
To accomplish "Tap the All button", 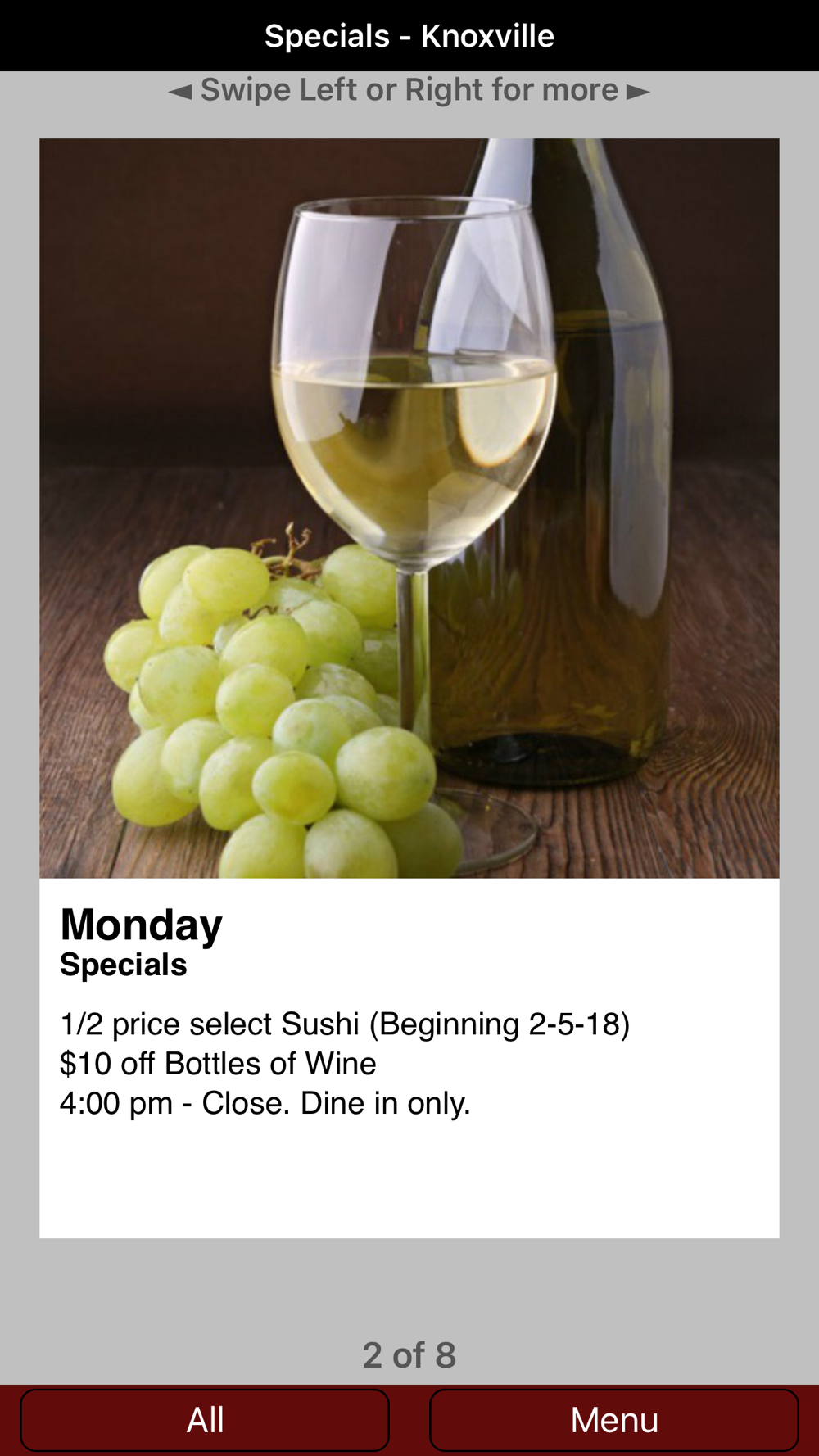I will 205,1420.
